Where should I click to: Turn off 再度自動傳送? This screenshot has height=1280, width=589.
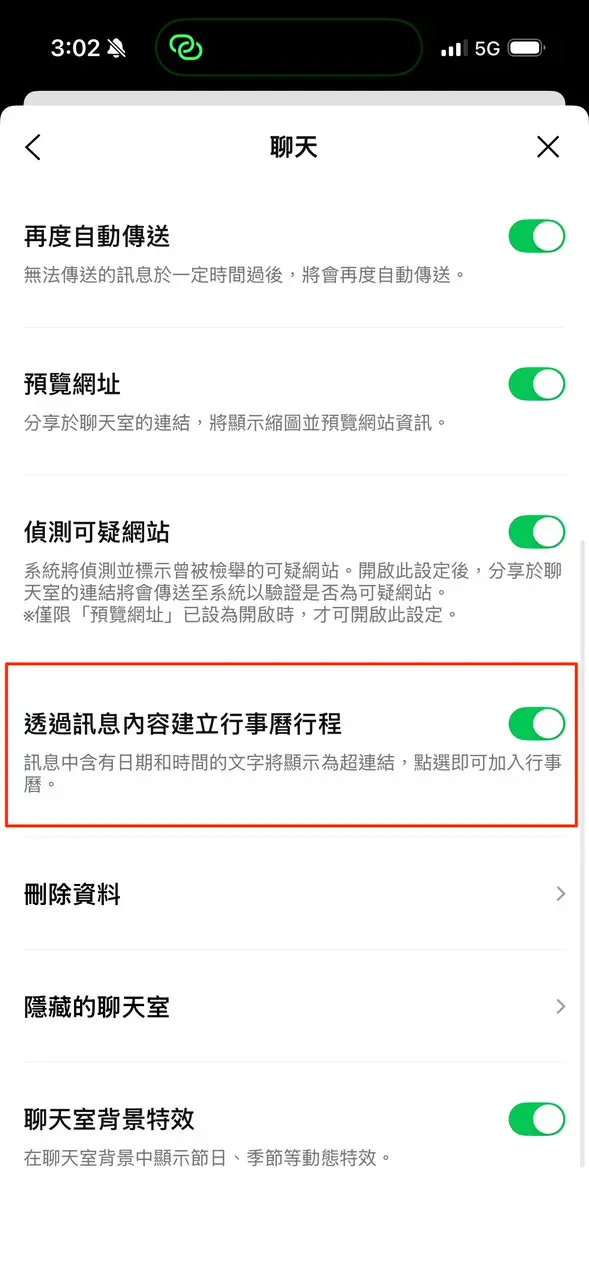click(x=537, y=237)
